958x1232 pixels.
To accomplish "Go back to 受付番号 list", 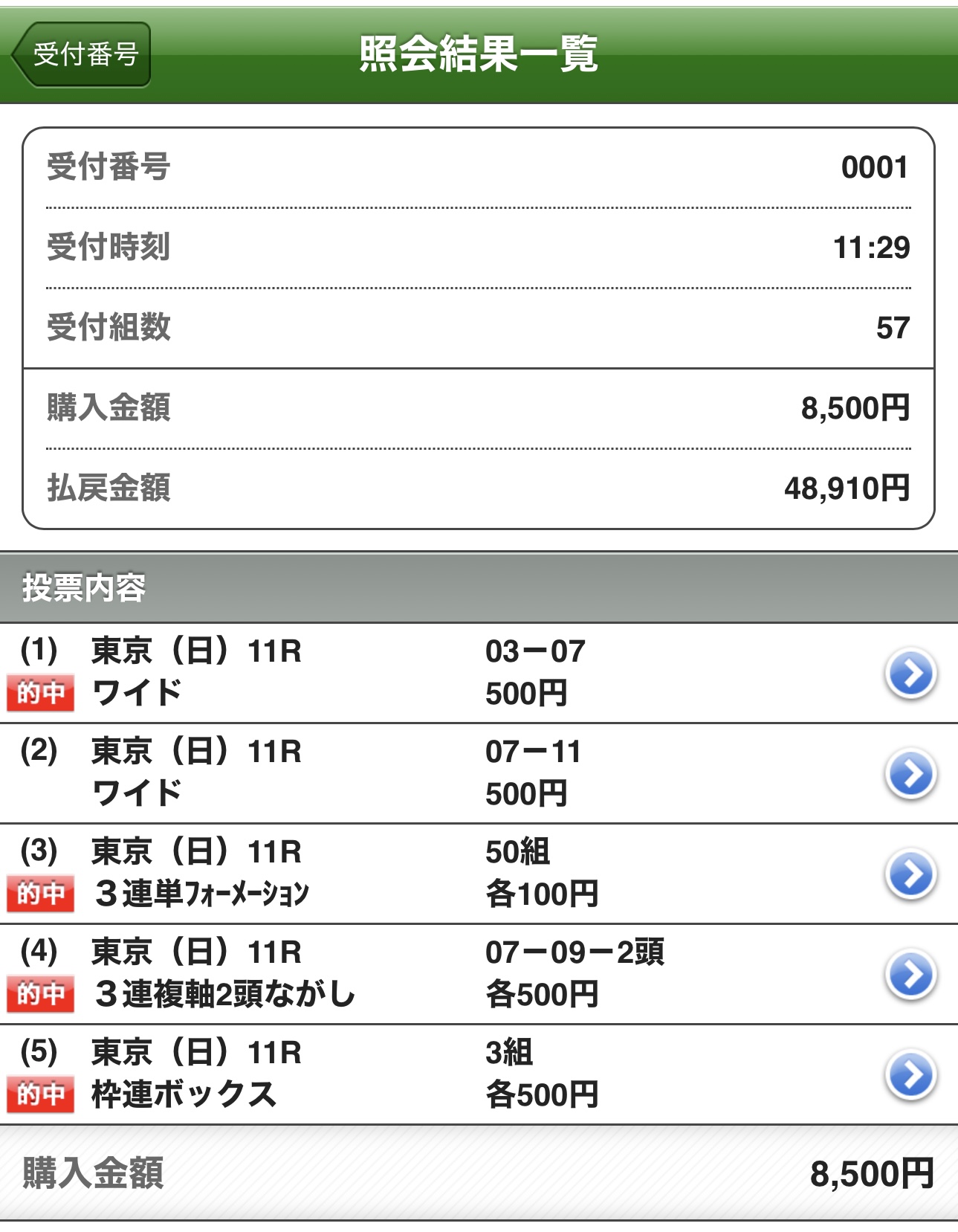I will click(82, 54).
